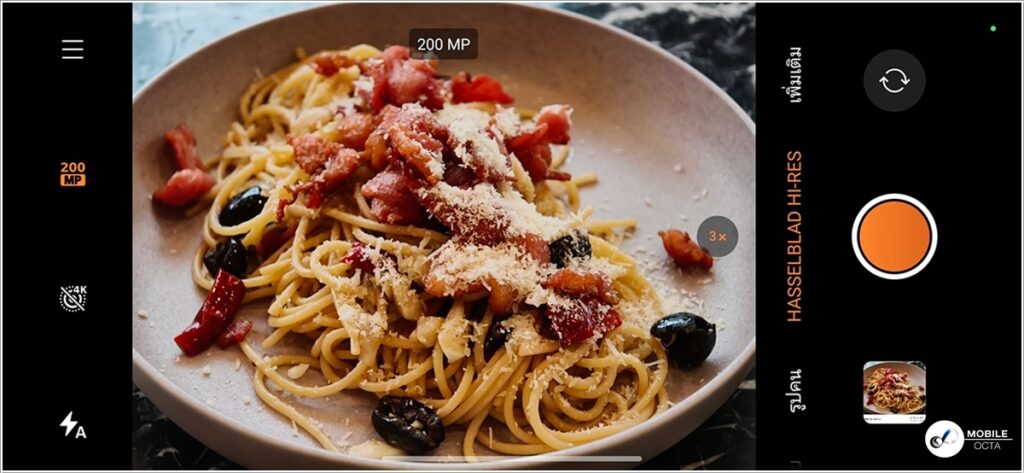Tap the 3× zoom button
The width and height of the screenshot is (1024, 473).
717,237
